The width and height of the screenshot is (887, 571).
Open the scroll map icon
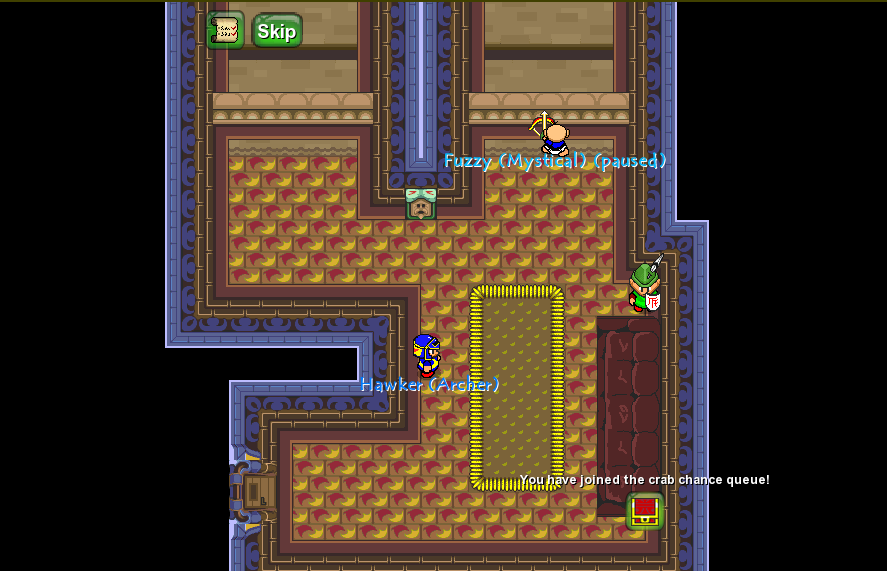tap(225, 30)
